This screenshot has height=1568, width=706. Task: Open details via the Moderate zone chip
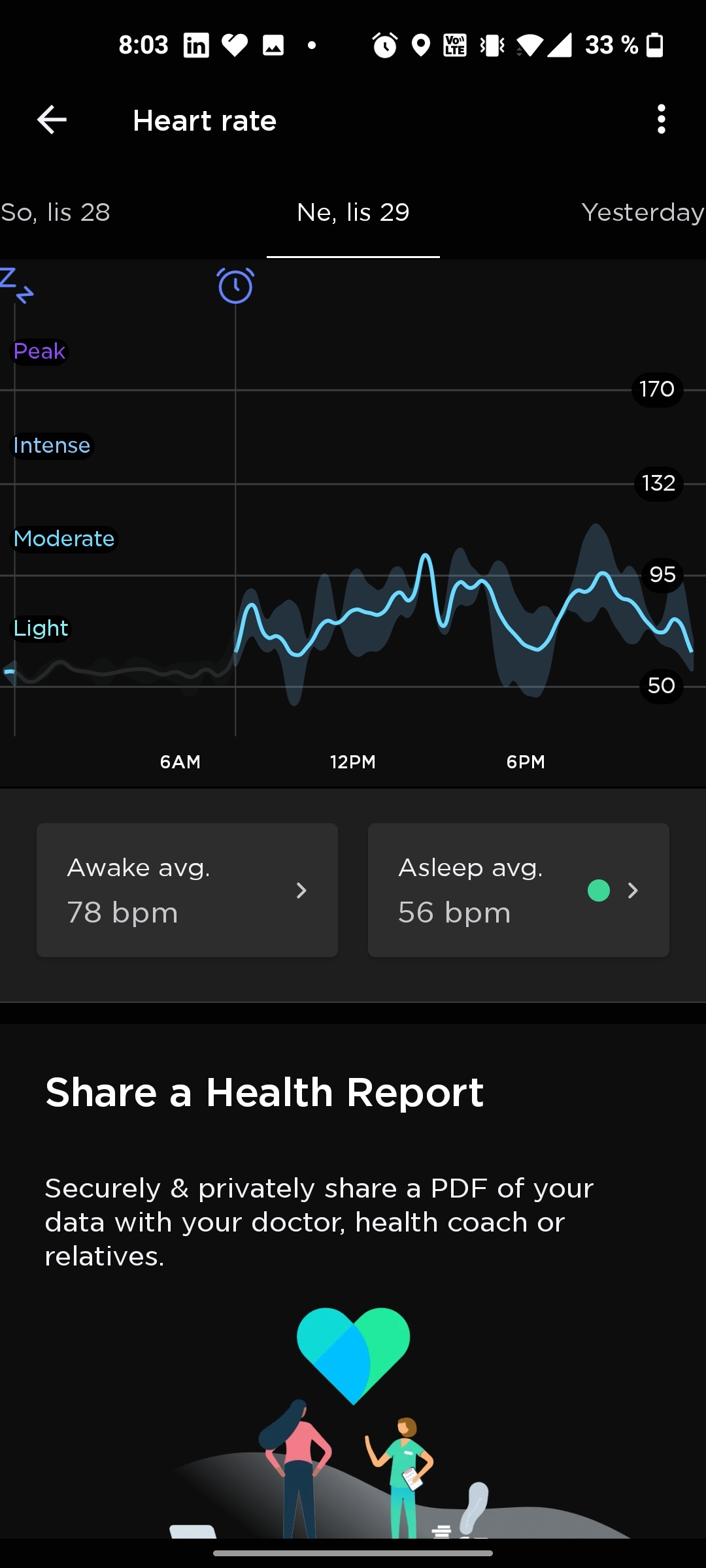click(x=63, y=538)
